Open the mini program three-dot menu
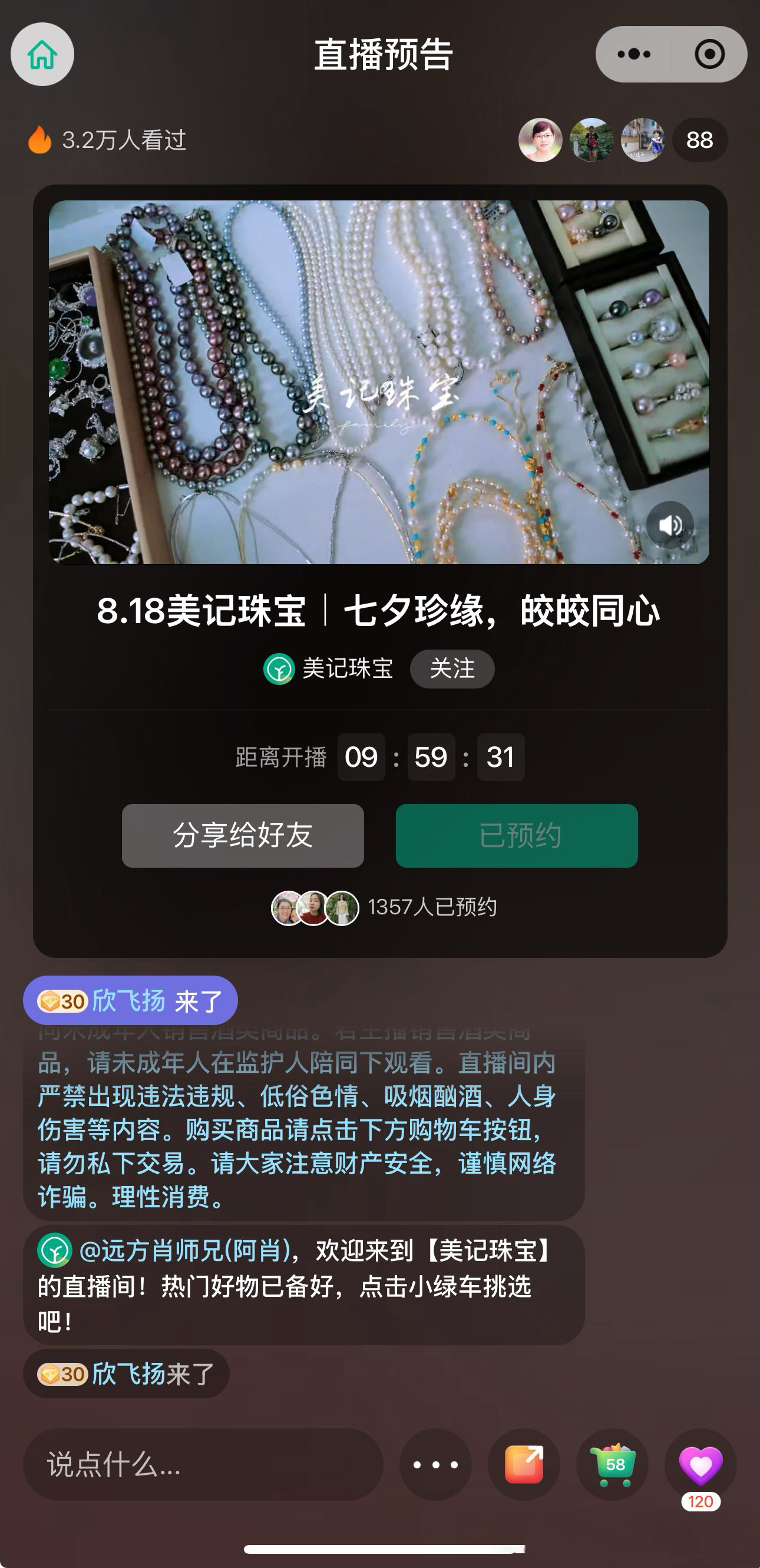760x1568 pixels. pyautogui.click(x=633, y=54)
